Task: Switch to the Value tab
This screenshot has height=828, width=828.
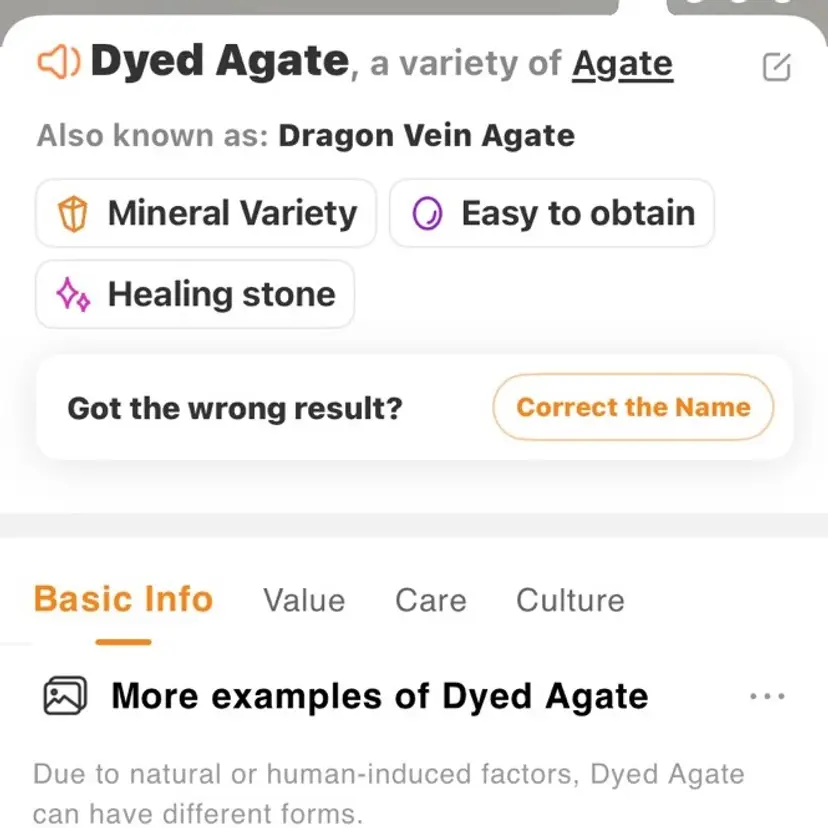Action: (304, 600)
